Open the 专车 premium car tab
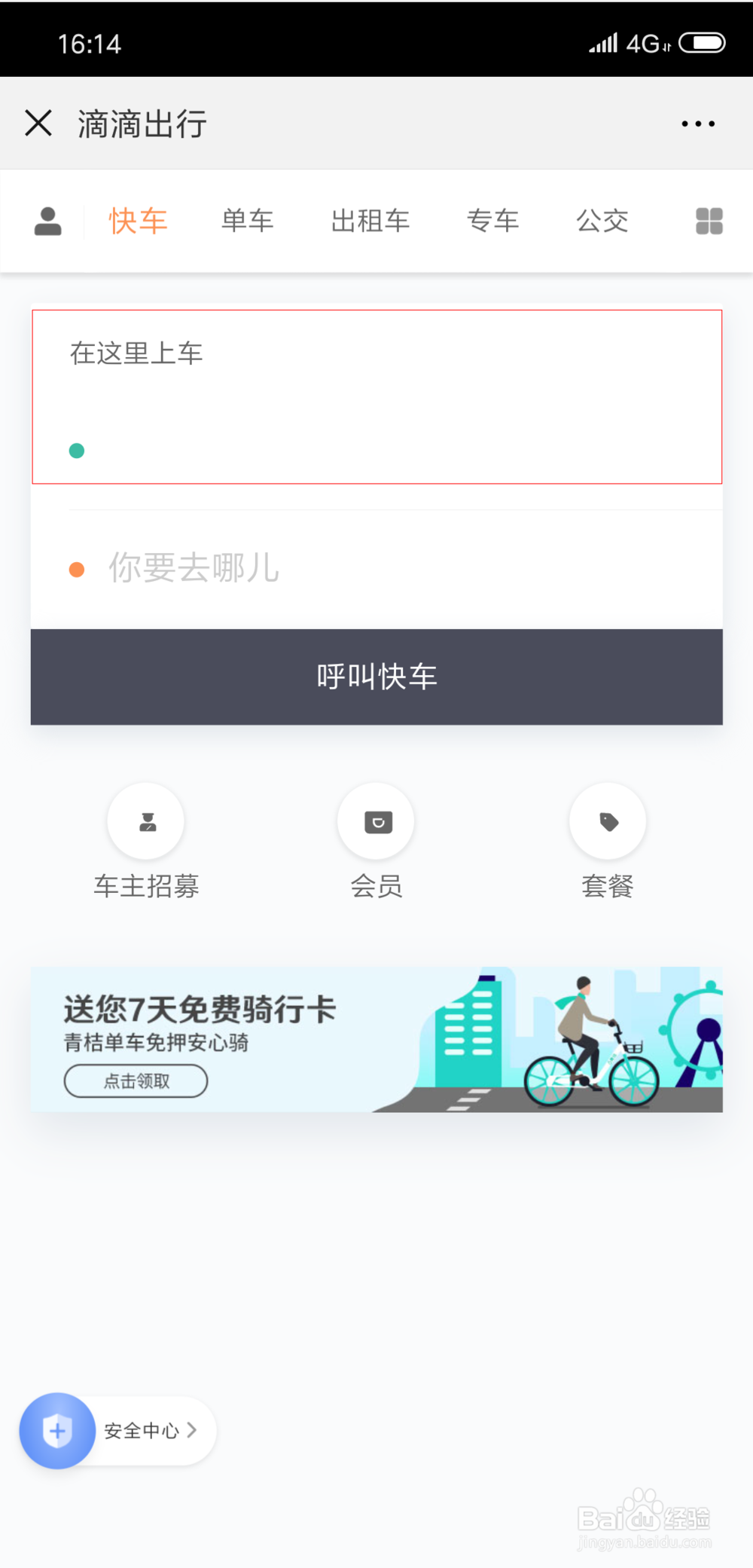753x1568 pixels. [493, 220]
